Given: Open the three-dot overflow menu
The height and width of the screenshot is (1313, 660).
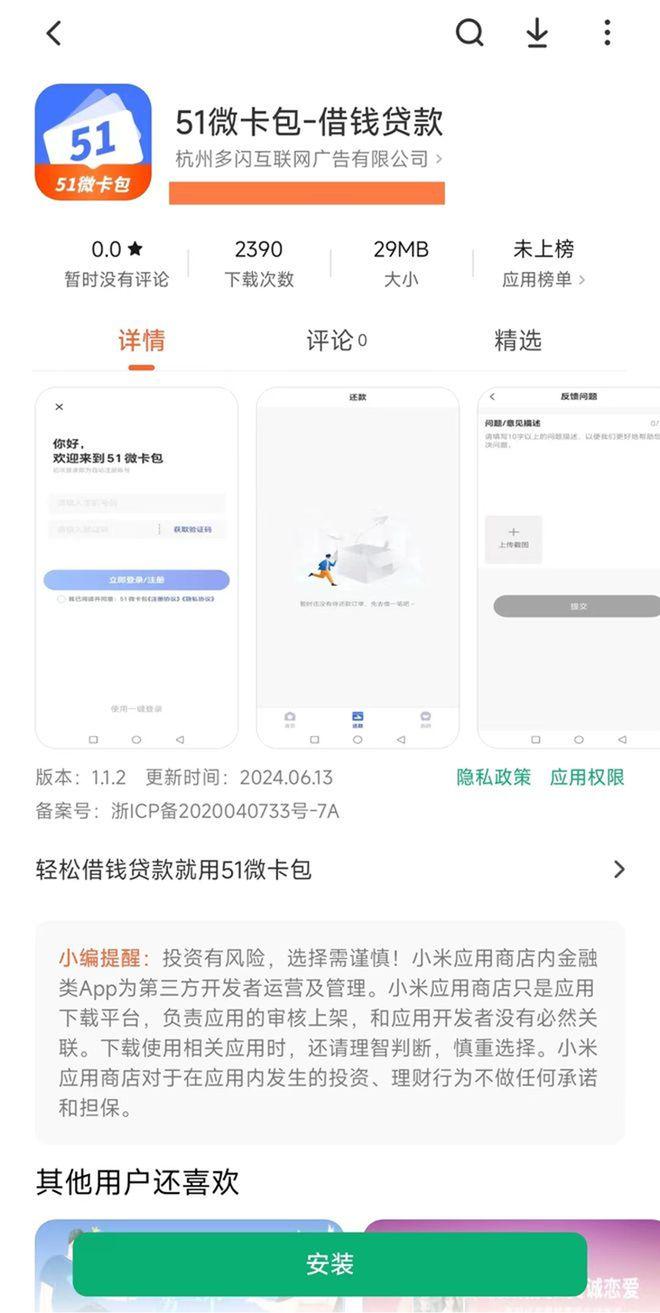Looking at the screenshot, I should coord(607,33).
